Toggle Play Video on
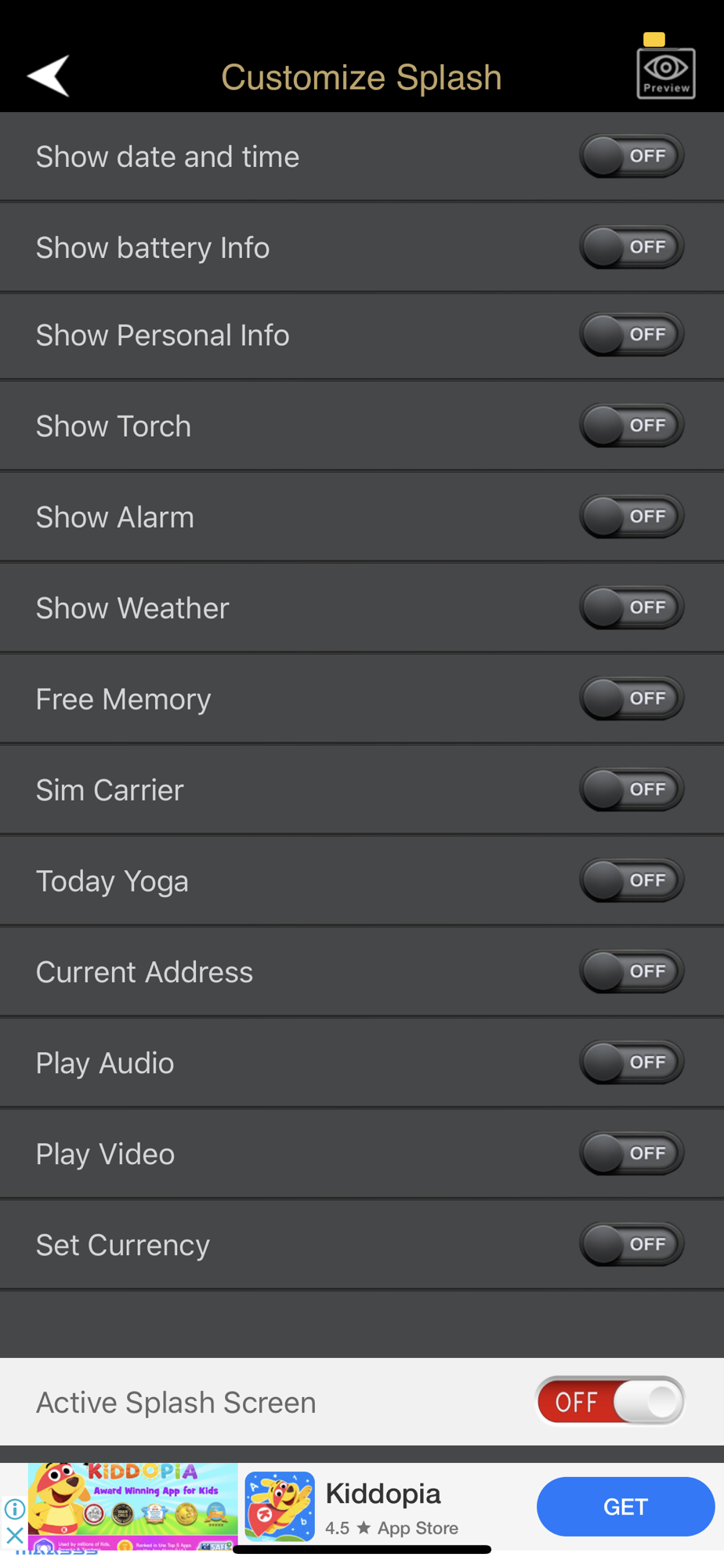 pyautogui.click(x=632, y=1153)
